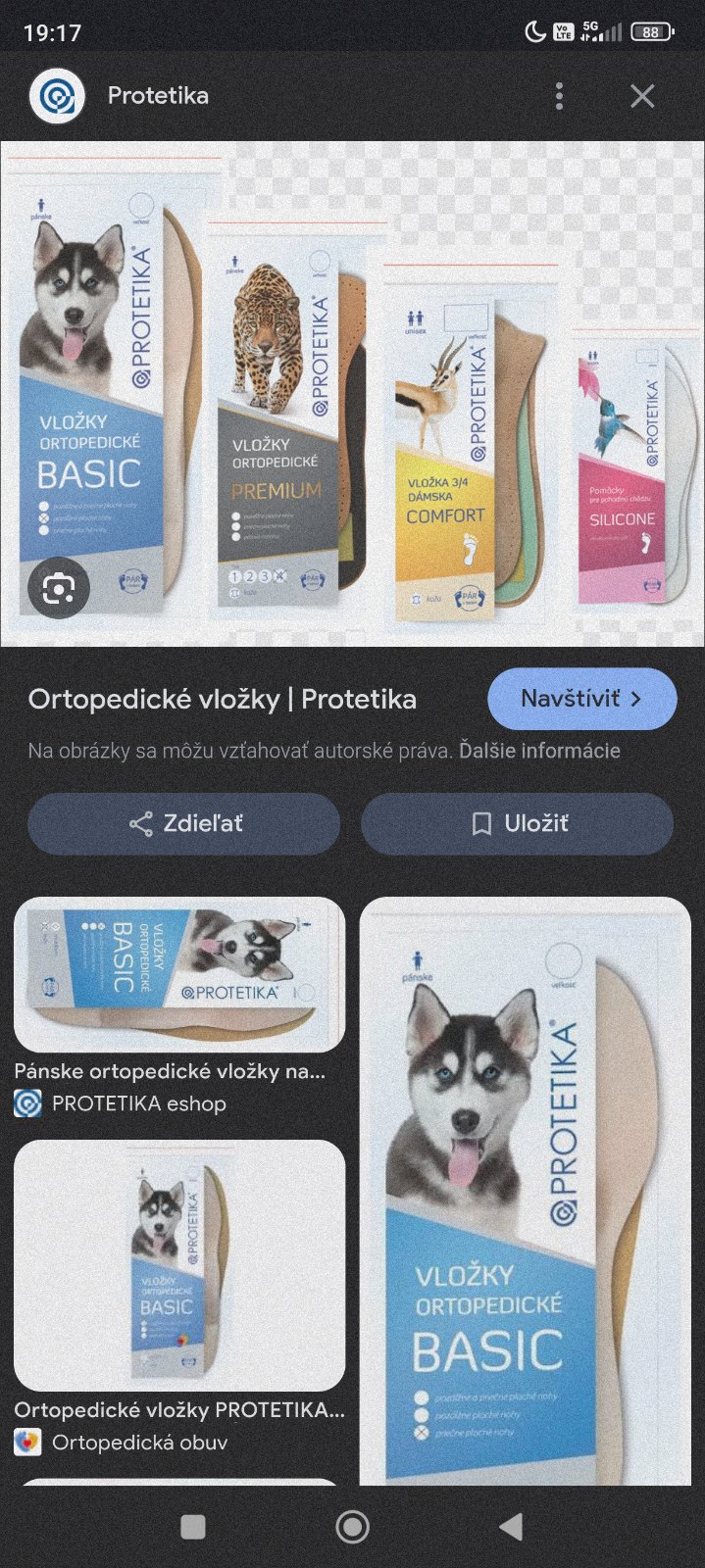This screenshot has width=705, height=1568.
Task: Close the image viewer
Action: tap(642, 96)
